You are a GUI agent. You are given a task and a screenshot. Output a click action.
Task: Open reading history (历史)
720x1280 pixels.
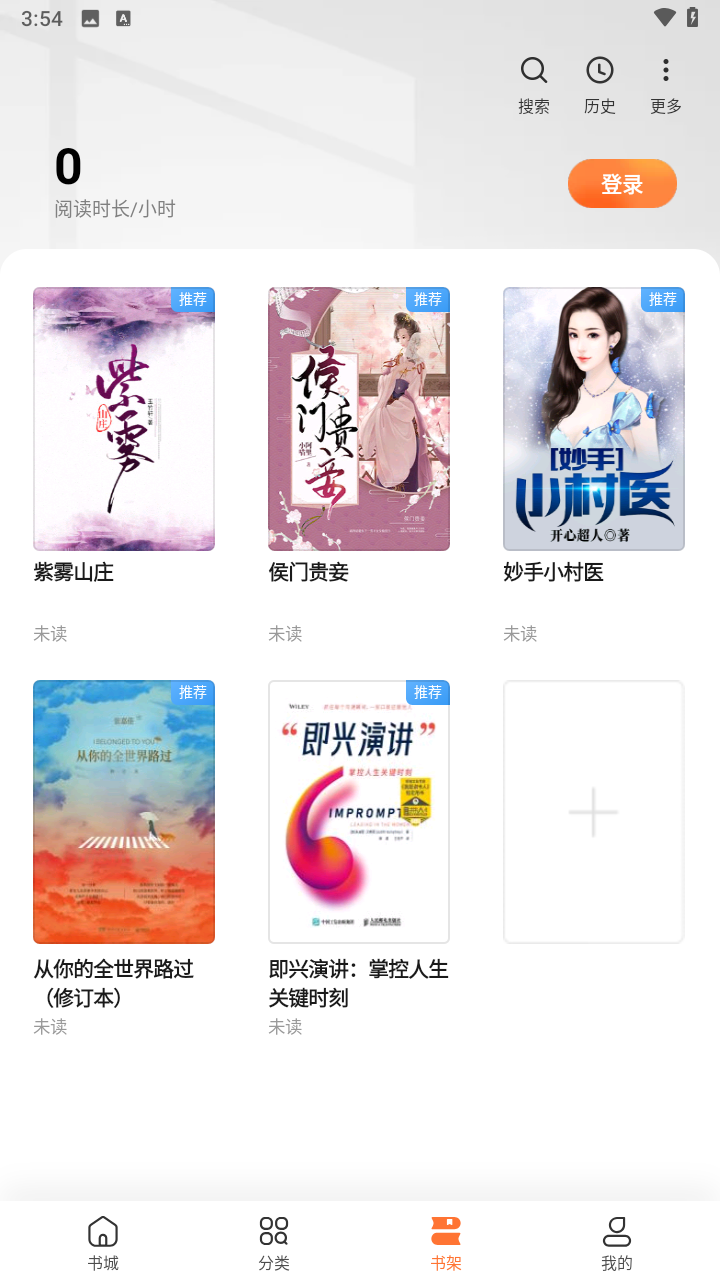(x=600, y=84)
